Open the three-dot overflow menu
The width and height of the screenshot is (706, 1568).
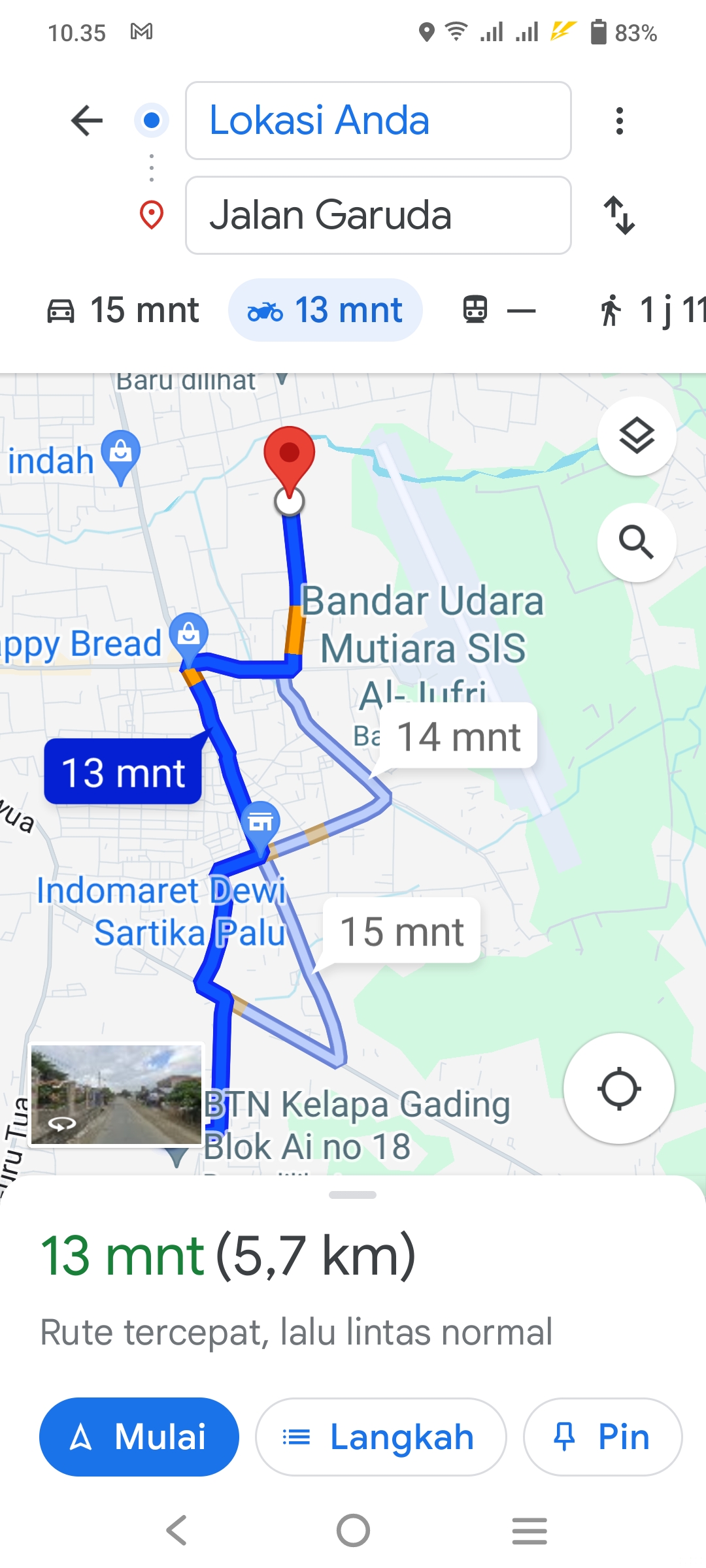620,121
